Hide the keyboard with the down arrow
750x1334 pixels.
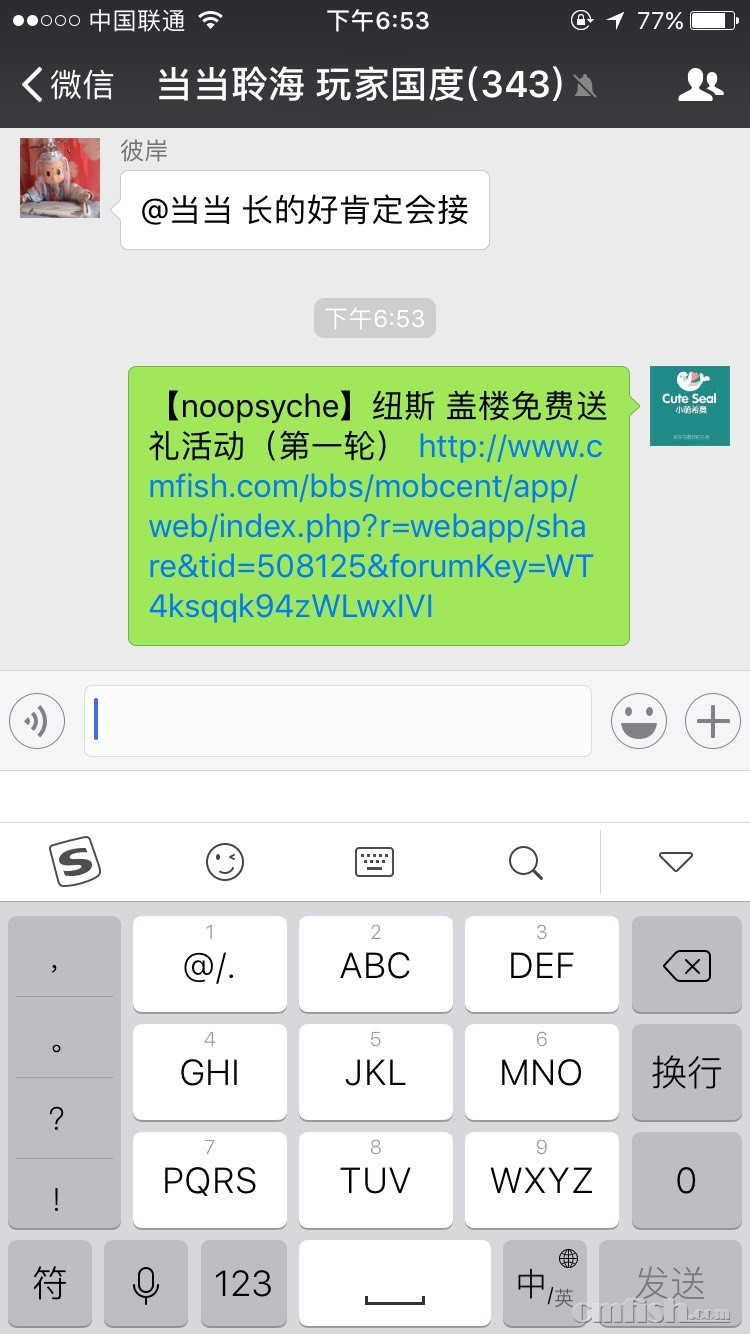[x=676, y=861]
